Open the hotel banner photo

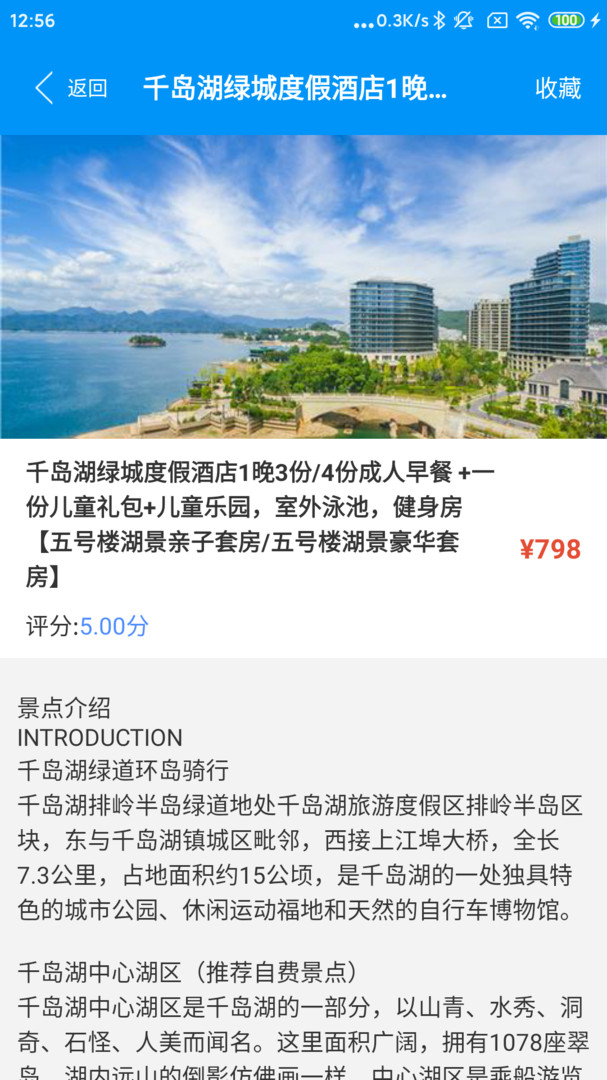pos(303,287)
